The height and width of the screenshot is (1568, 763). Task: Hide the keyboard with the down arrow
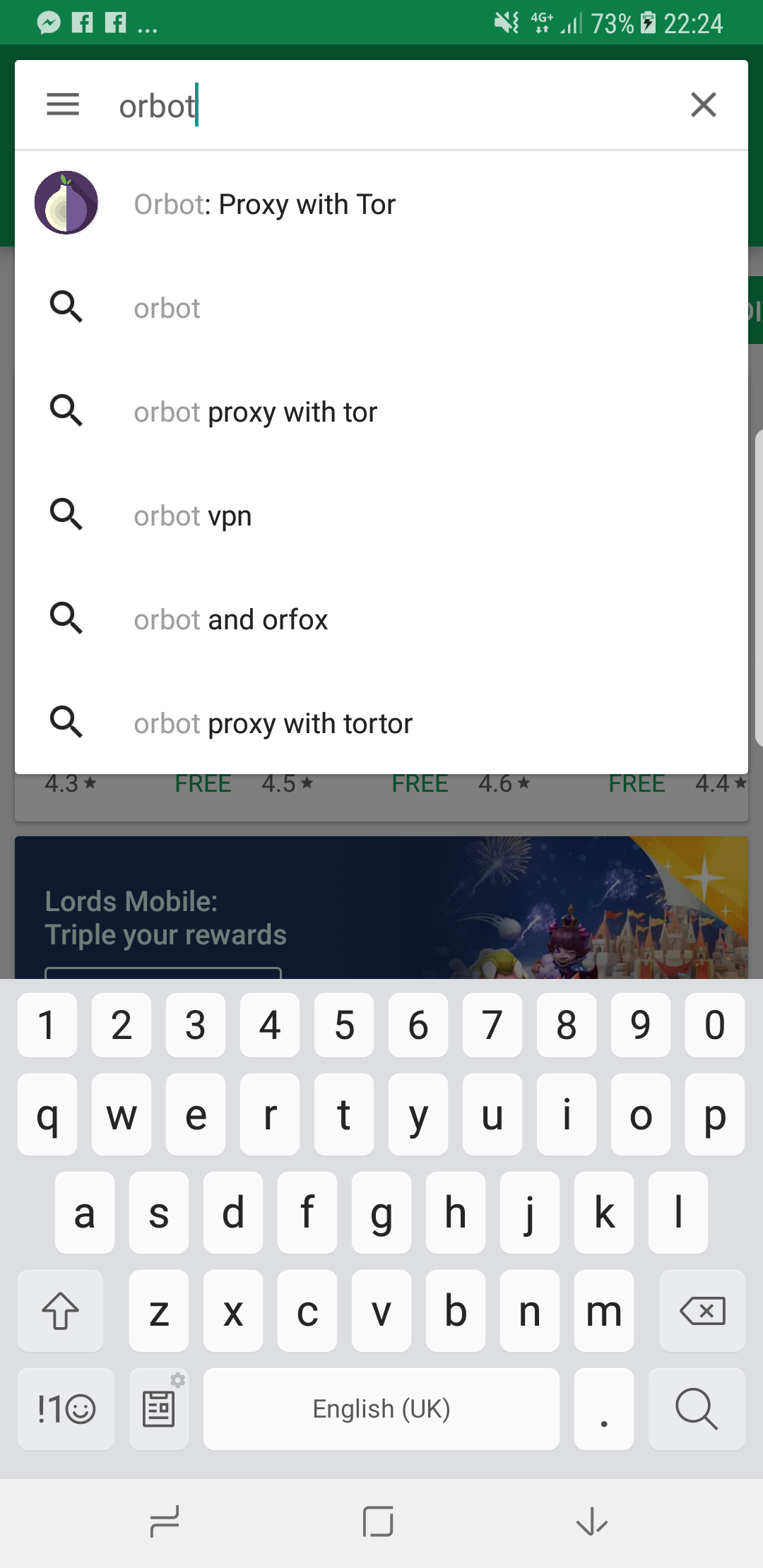592,1521
